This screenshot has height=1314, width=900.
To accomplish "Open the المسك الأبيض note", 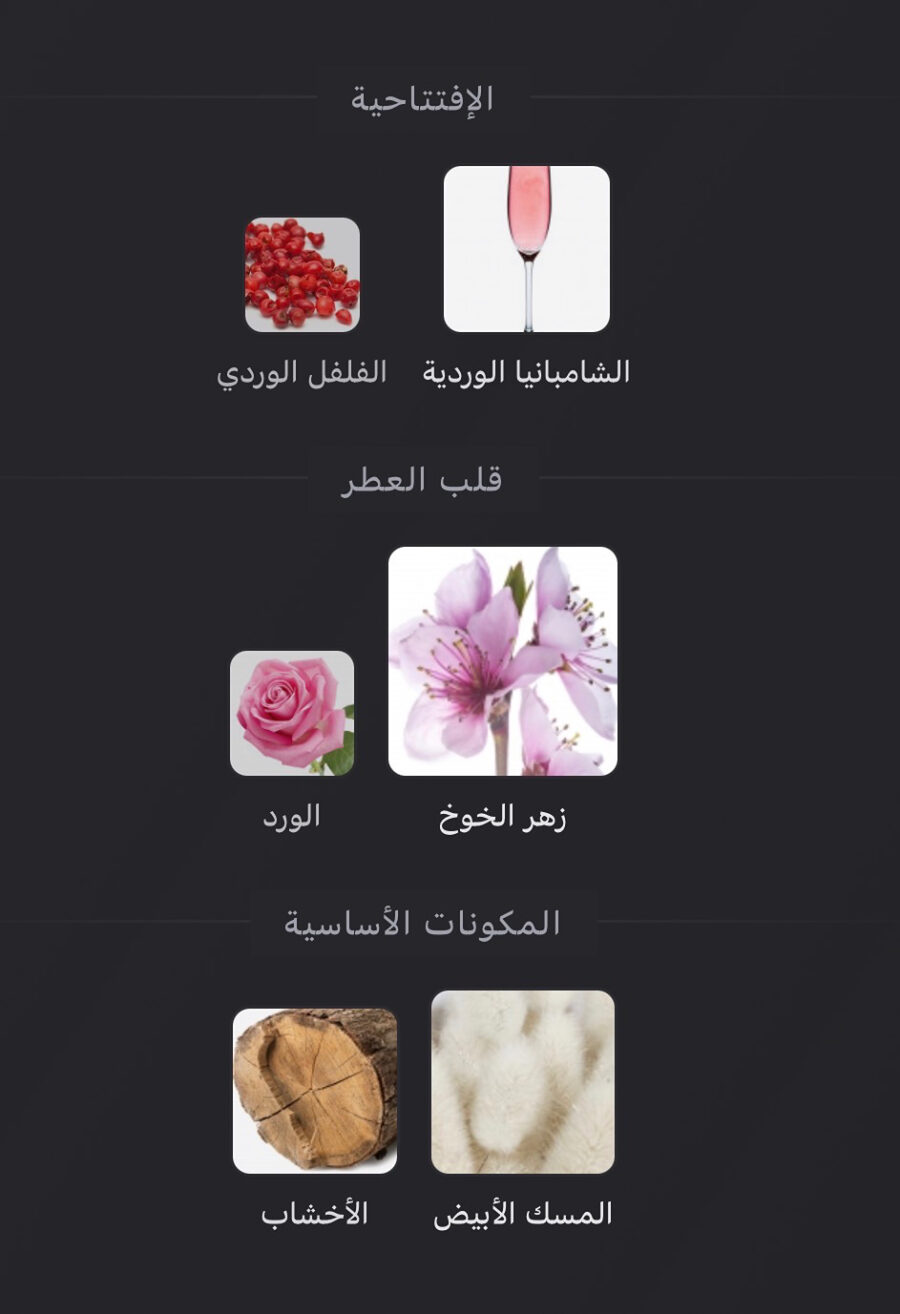I will 522,1081.
